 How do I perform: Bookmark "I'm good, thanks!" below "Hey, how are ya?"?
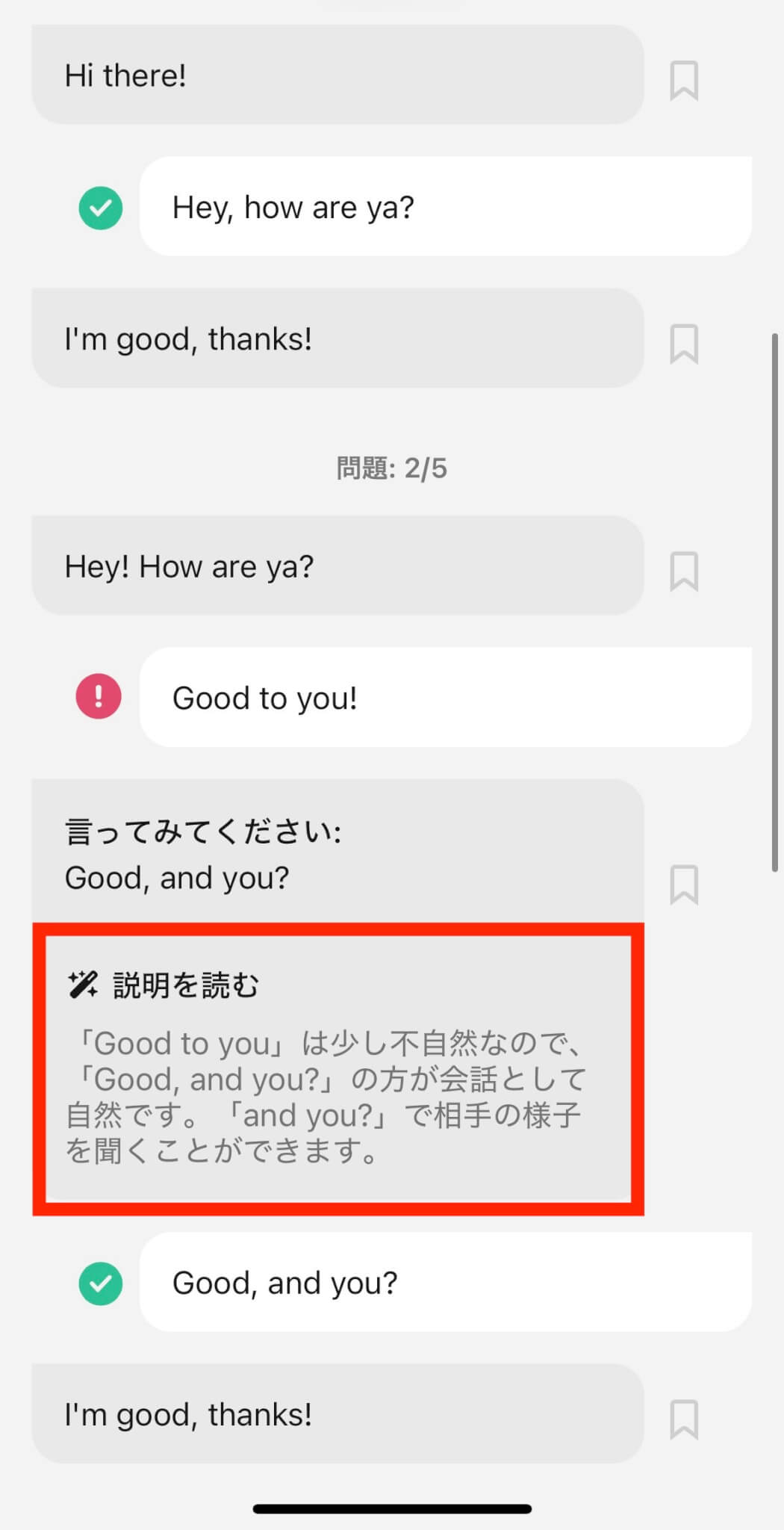click(683, 344)
